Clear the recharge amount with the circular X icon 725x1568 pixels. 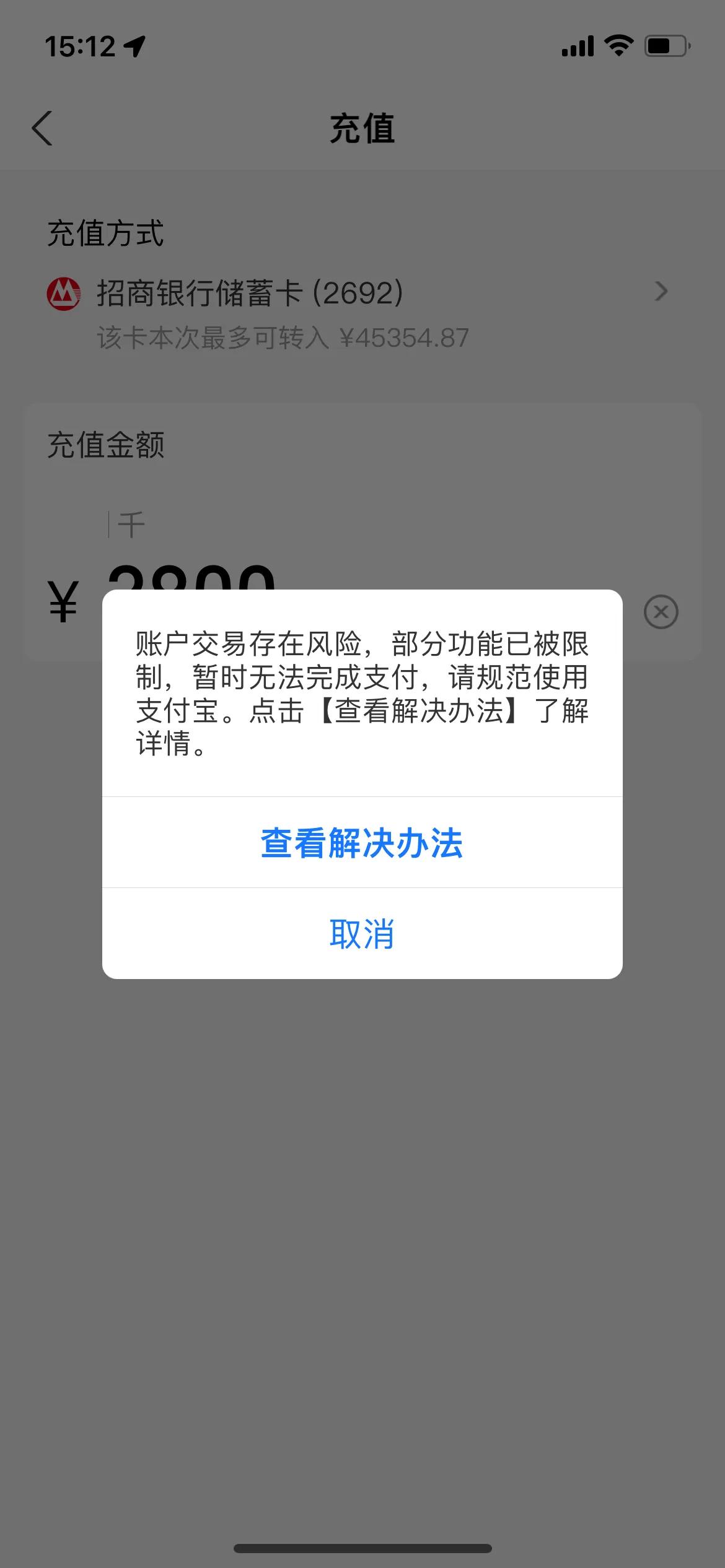(661, 611)
